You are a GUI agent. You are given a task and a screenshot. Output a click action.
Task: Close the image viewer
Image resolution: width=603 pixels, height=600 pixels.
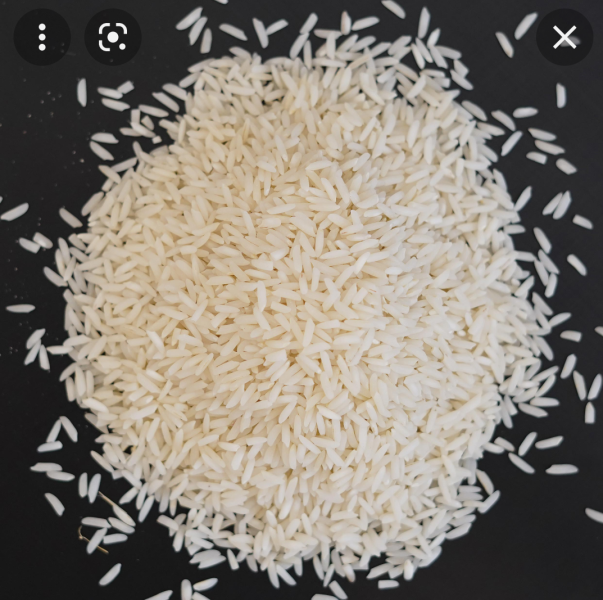(565, 38)
